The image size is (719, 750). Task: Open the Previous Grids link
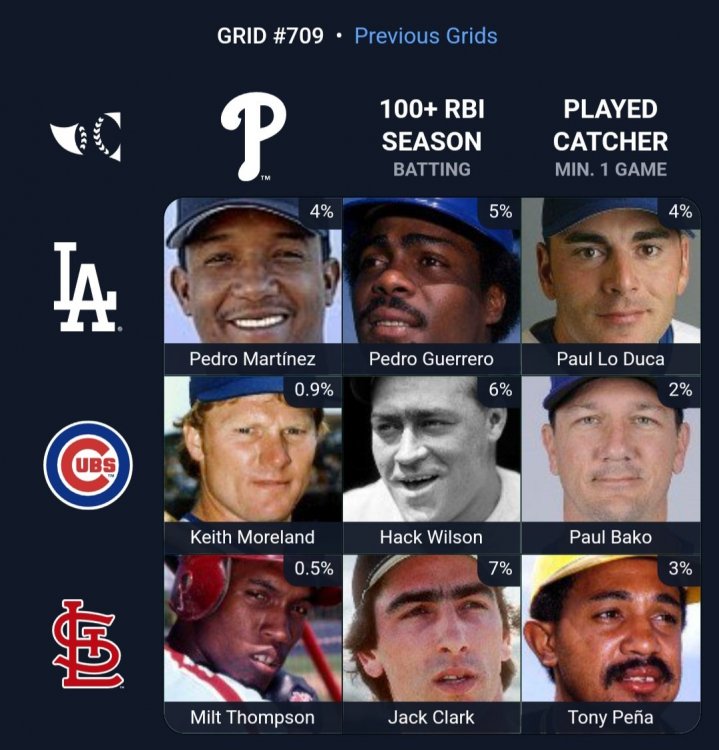(425, 37)
